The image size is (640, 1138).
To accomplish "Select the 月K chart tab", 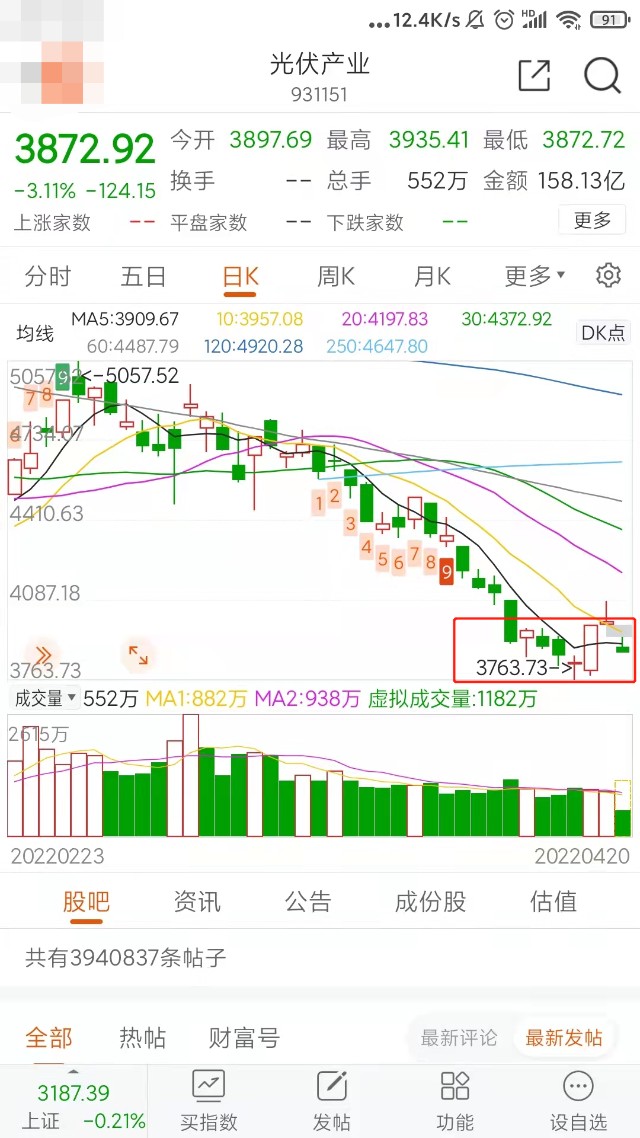I will point(432,276).
